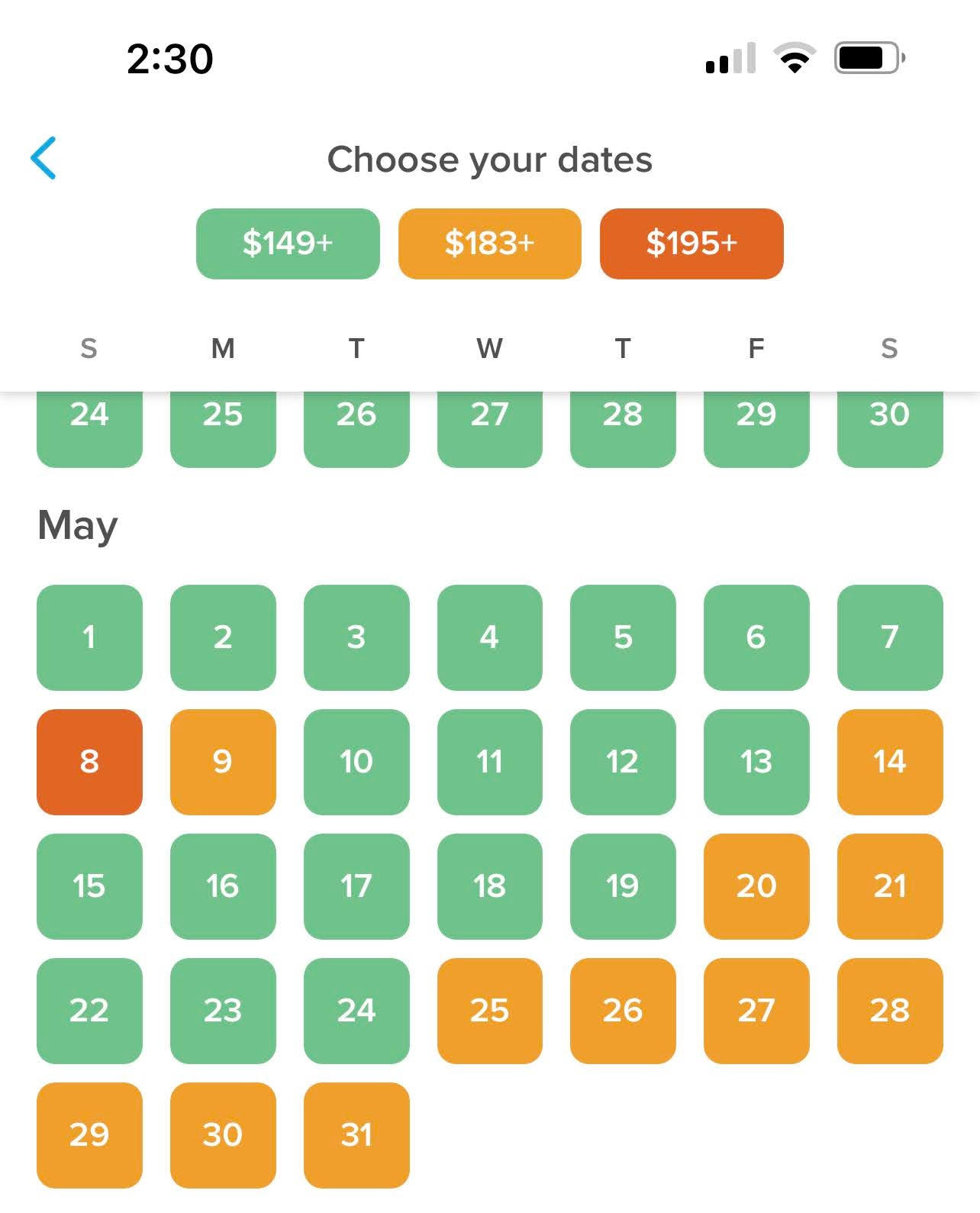Select May 30 on the calendar
This screenshot has height=1213, width=980.
[223, 1135]
